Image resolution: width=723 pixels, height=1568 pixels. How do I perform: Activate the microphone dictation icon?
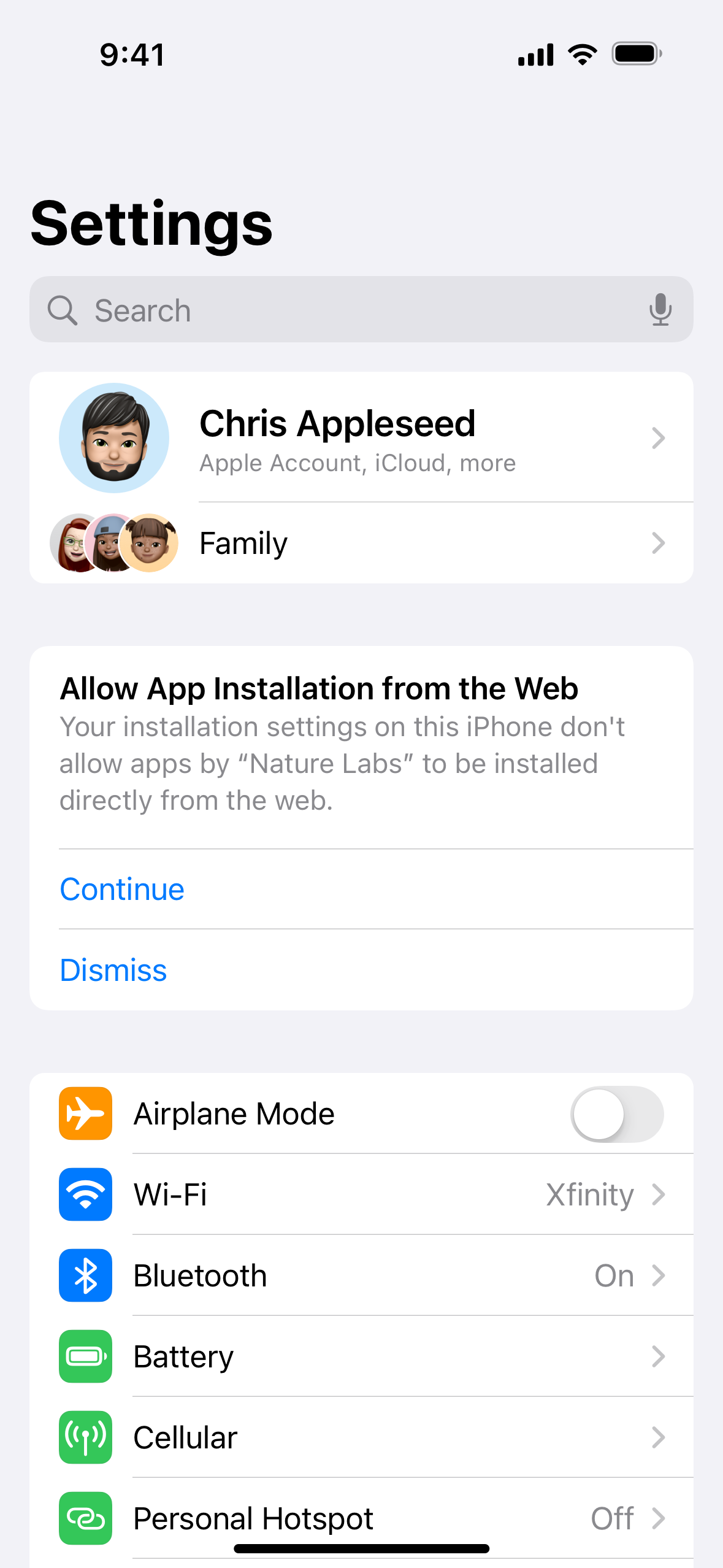tap(660, 310)
